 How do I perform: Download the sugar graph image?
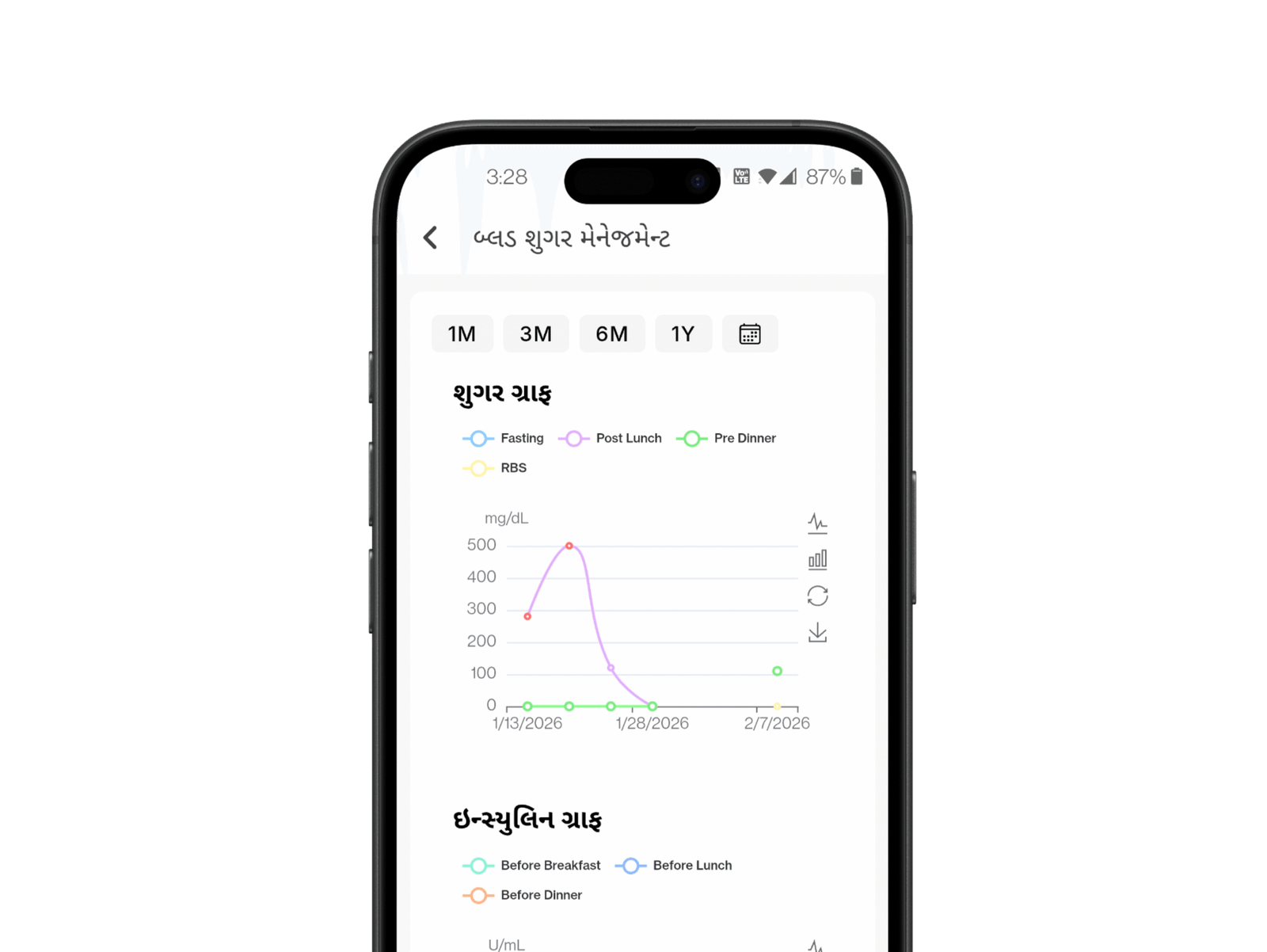tap(817, 633)
